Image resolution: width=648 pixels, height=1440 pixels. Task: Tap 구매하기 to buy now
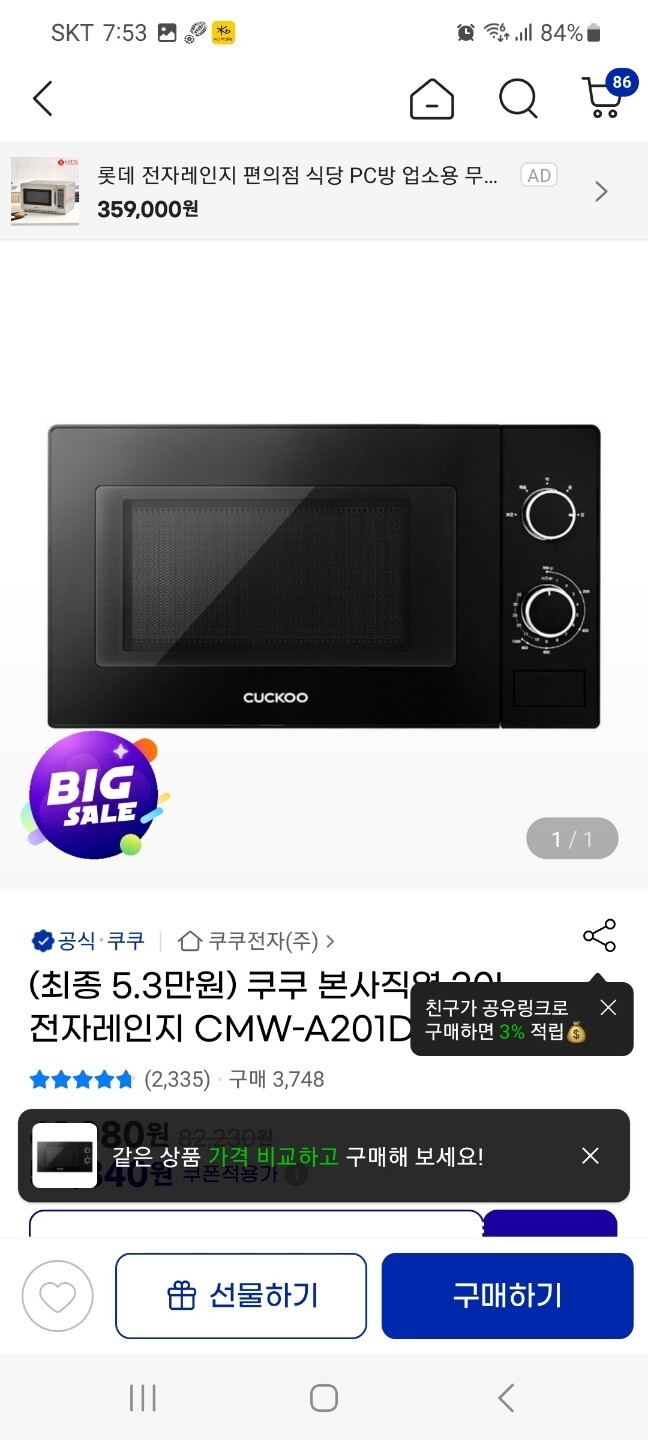(x=507, y=1296)
